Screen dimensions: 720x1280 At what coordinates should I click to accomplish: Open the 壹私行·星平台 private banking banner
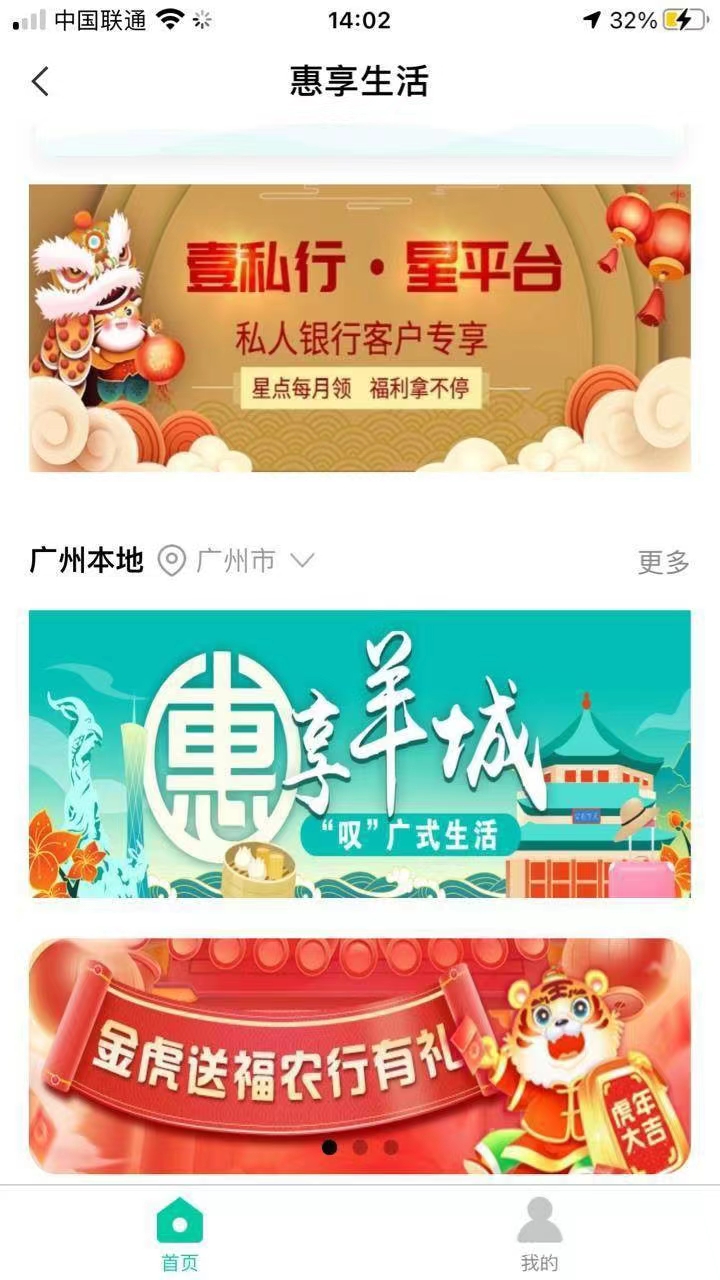pyautogui.click(x=359, y=328)
